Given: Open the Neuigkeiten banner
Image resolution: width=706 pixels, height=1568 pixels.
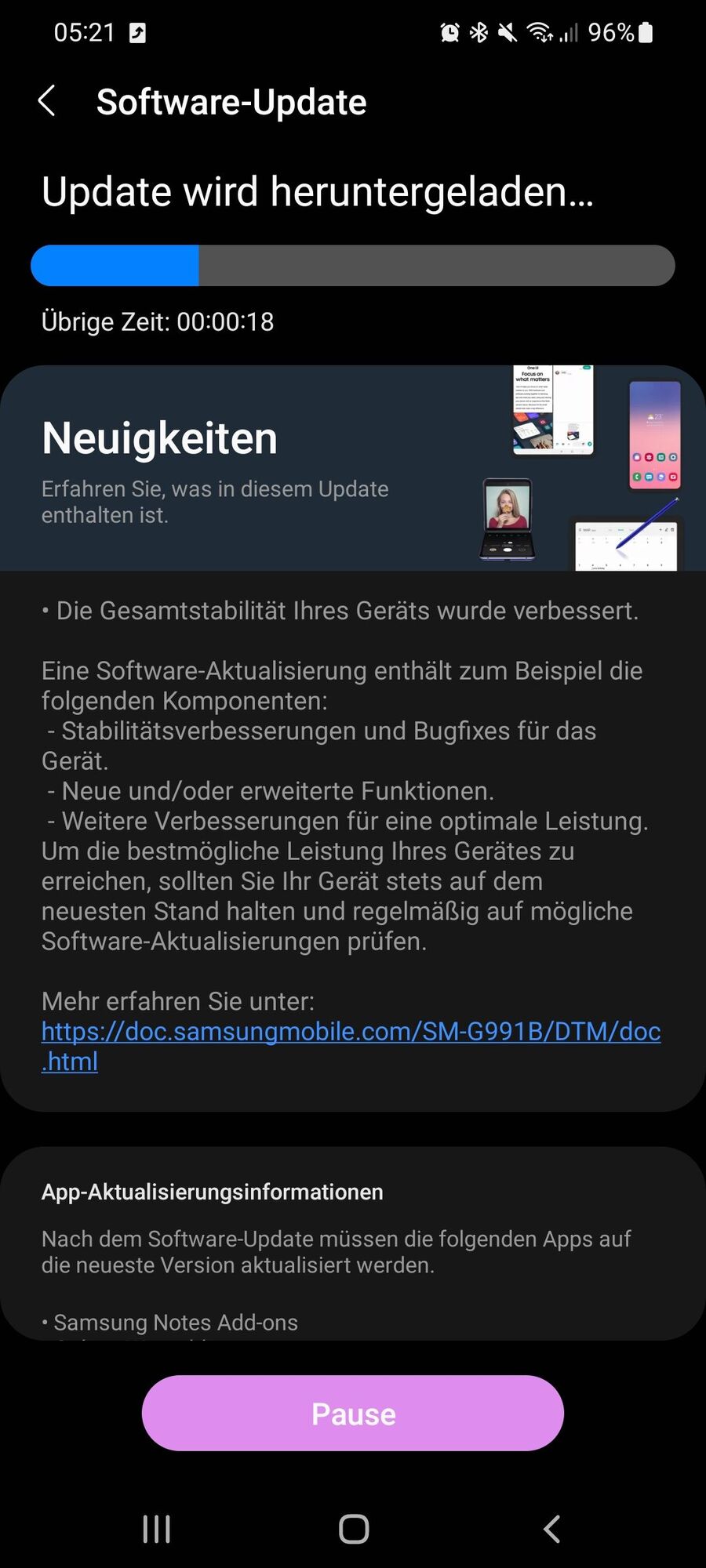Looking at the screenshot, I should tap(353, 468).
